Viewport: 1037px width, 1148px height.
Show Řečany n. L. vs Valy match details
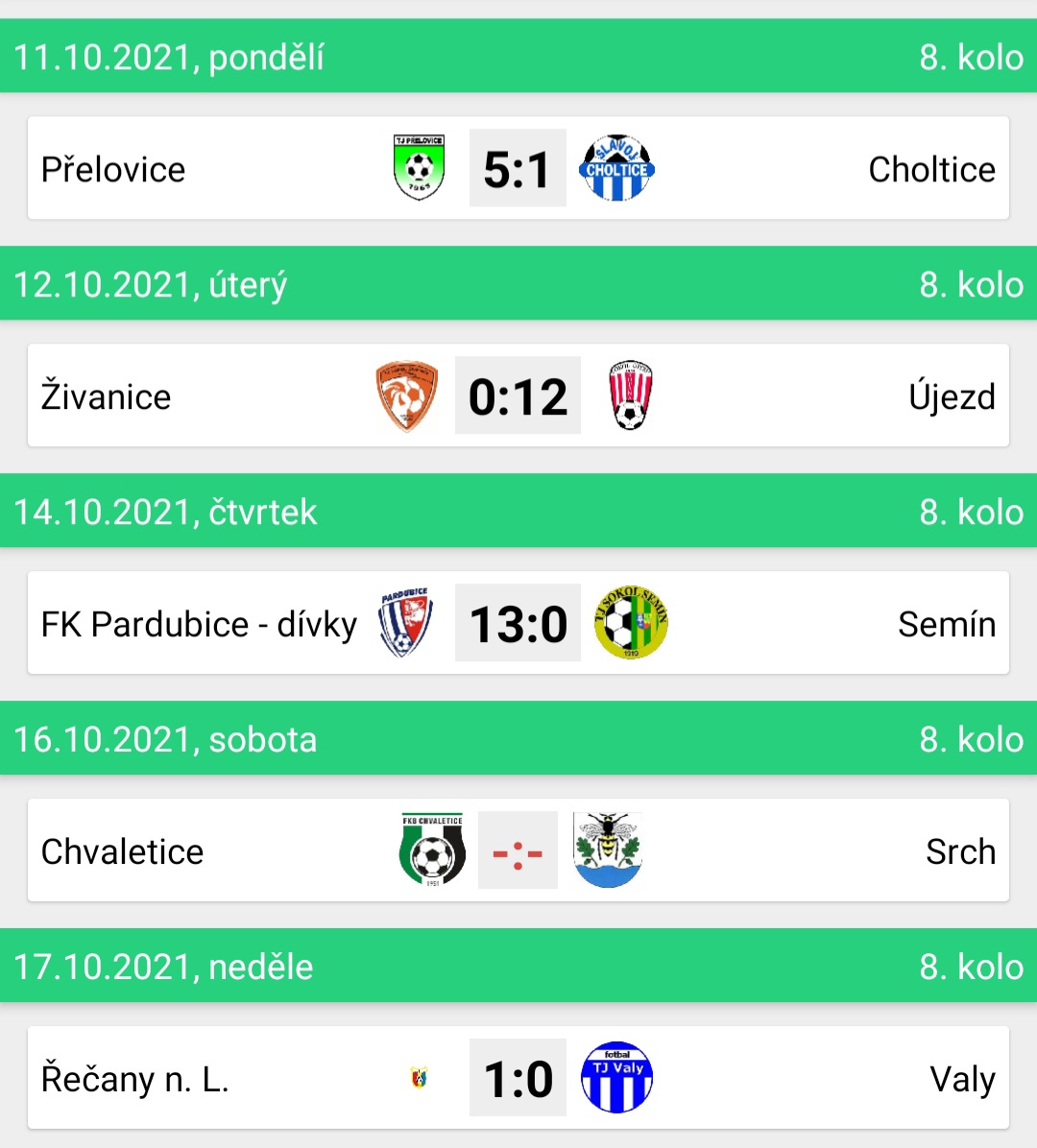click(518, 1078)
